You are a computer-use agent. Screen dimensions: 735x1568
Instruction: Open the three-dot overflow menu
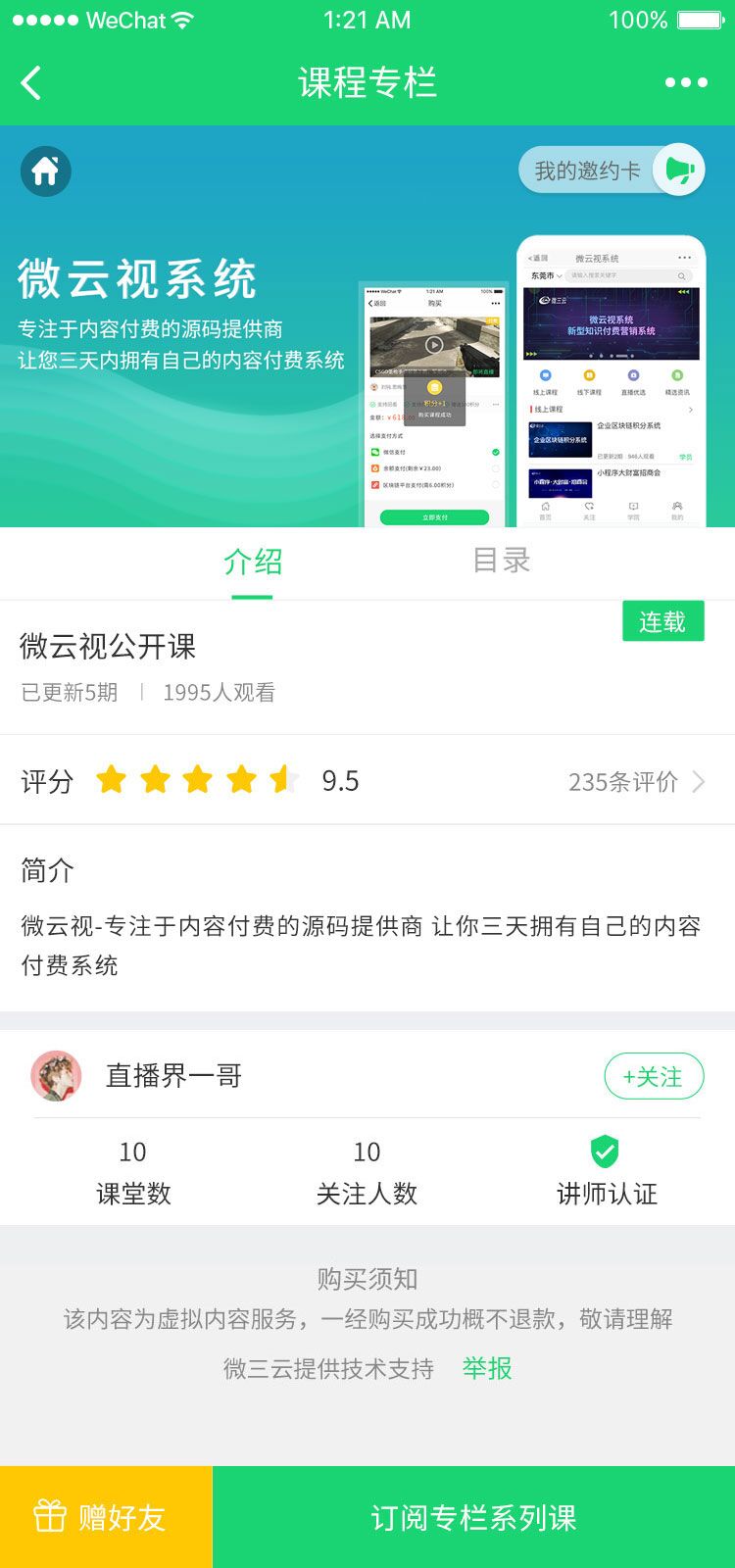tap(686, 83)
